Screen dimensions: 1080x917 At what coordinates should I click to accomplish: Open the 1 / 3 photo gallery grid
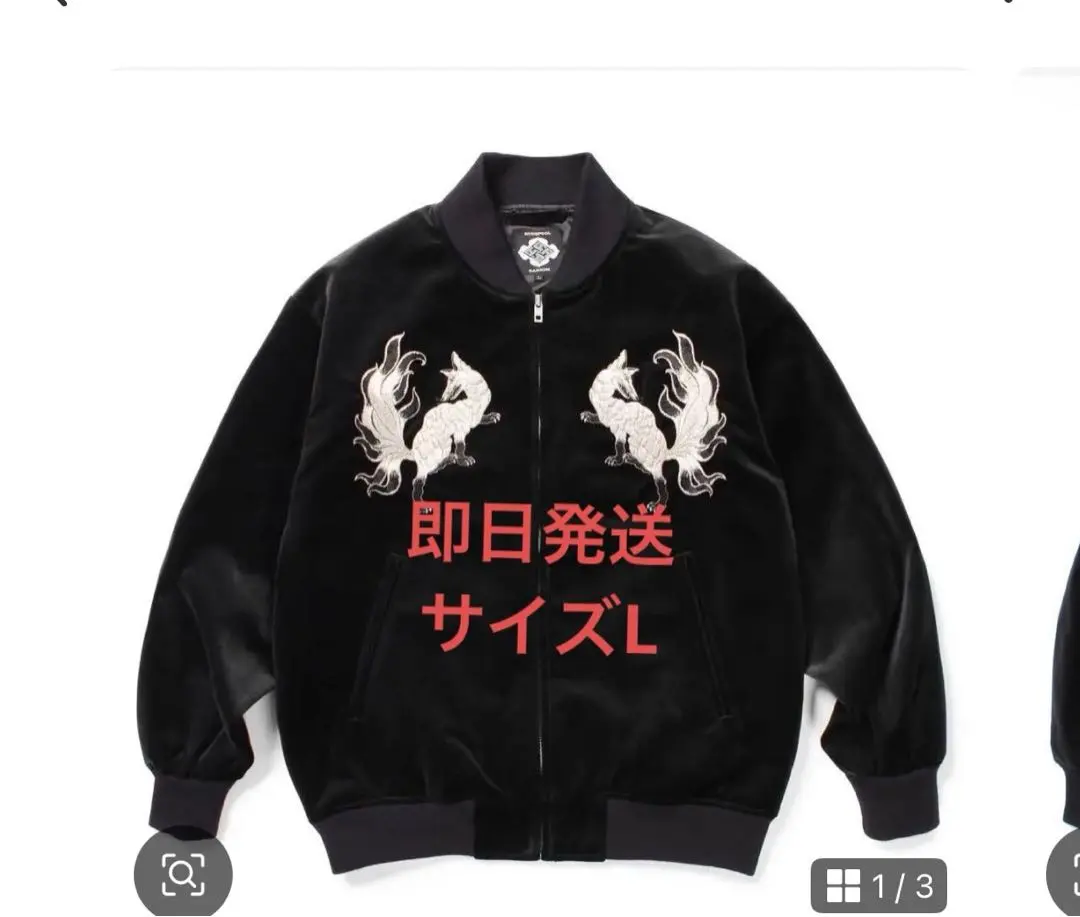tap(878, 885)
